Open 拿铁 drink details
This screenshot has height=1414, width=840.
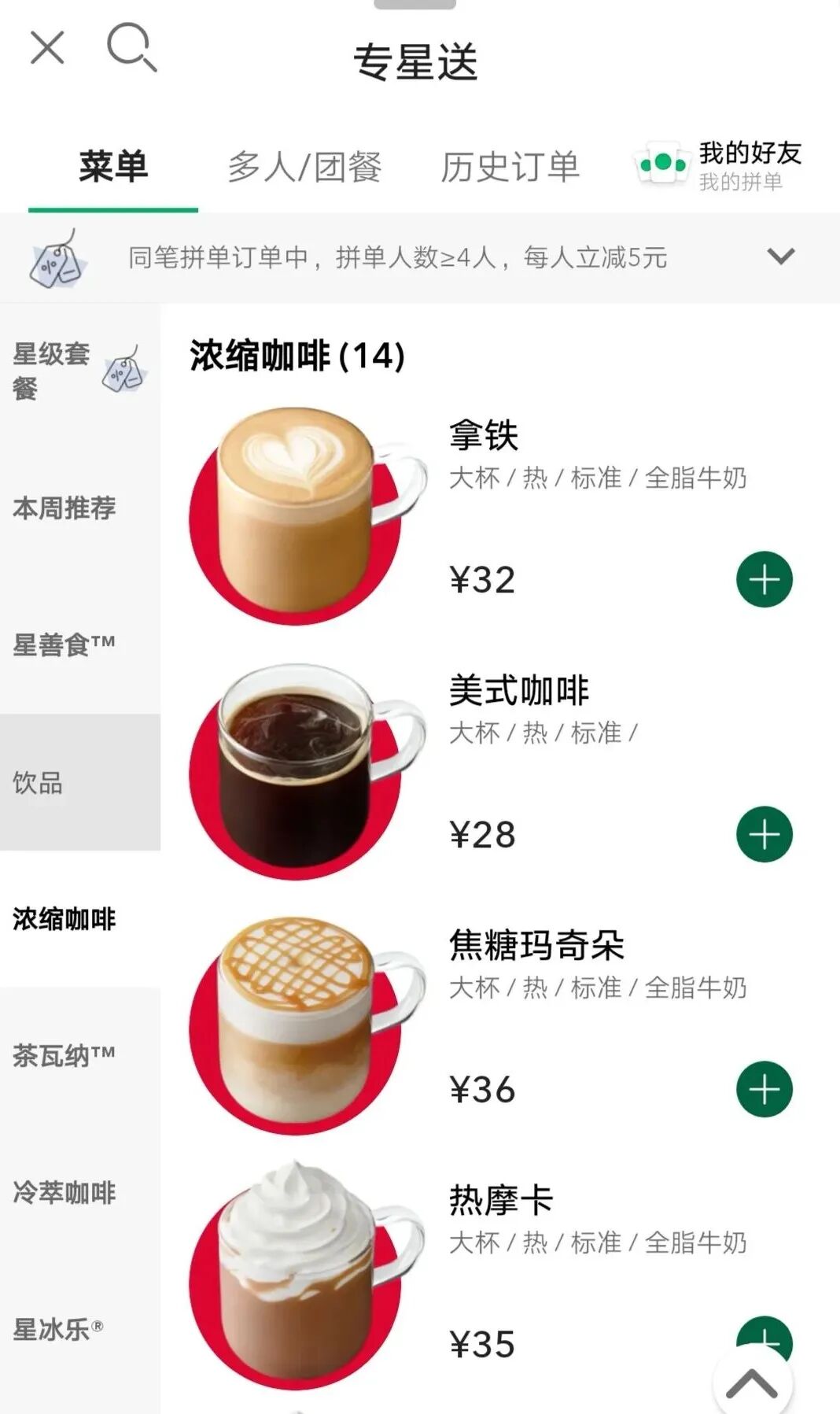[484, 436]
